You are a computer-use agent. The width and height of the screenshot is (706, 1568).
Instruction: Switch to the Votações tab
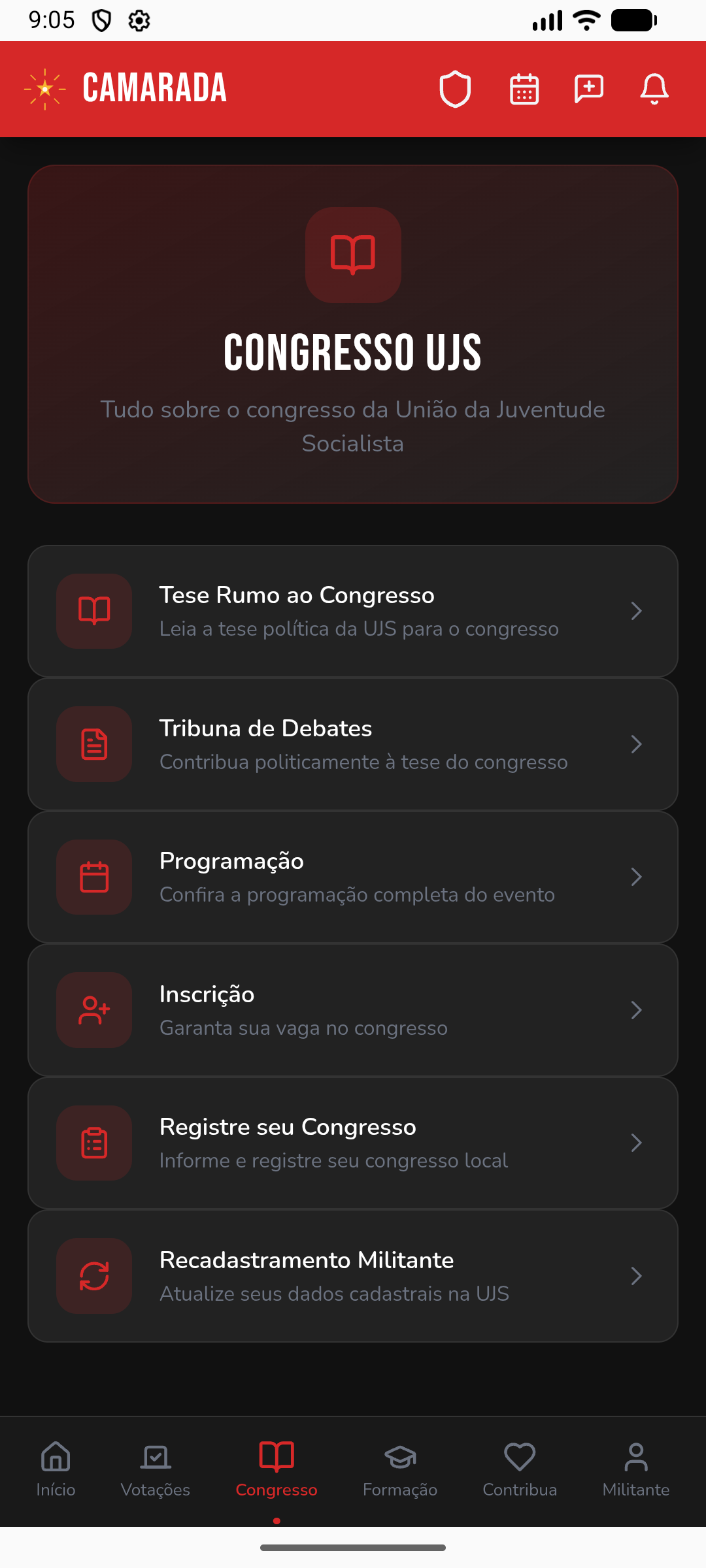tap(156, 1470)
